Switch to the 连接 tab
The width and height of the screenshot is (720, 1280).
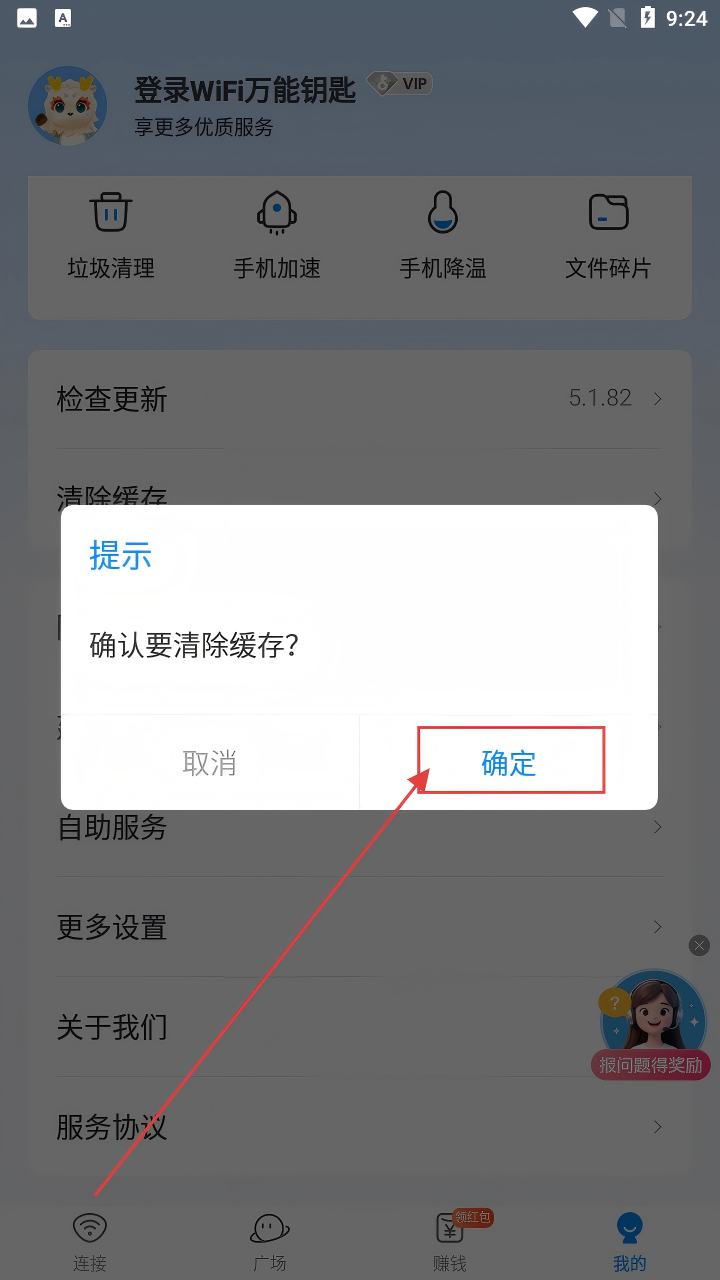(90, 1240)
